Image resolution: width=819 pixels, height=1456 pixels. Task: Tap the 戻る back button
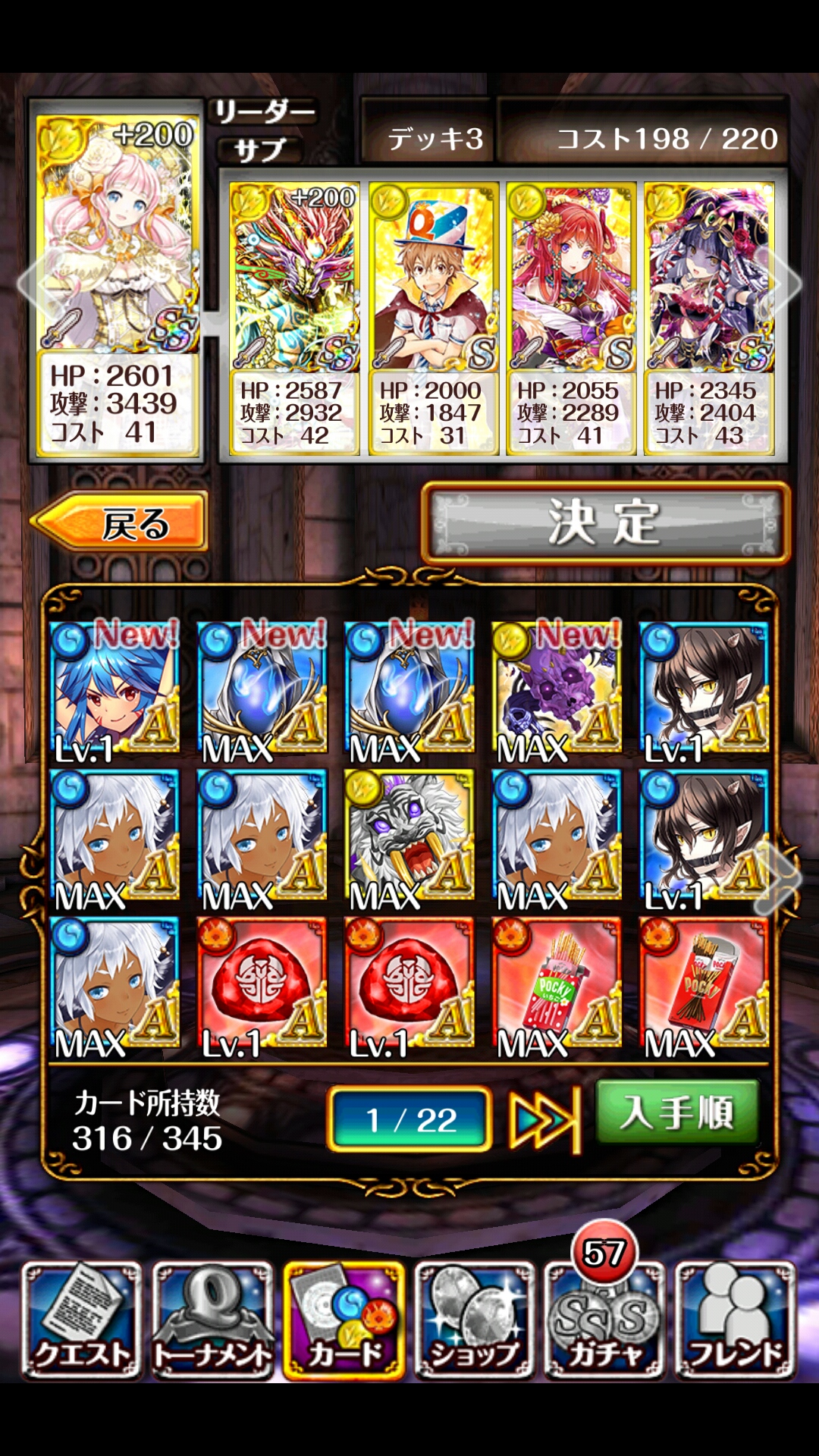pos(121,522)
